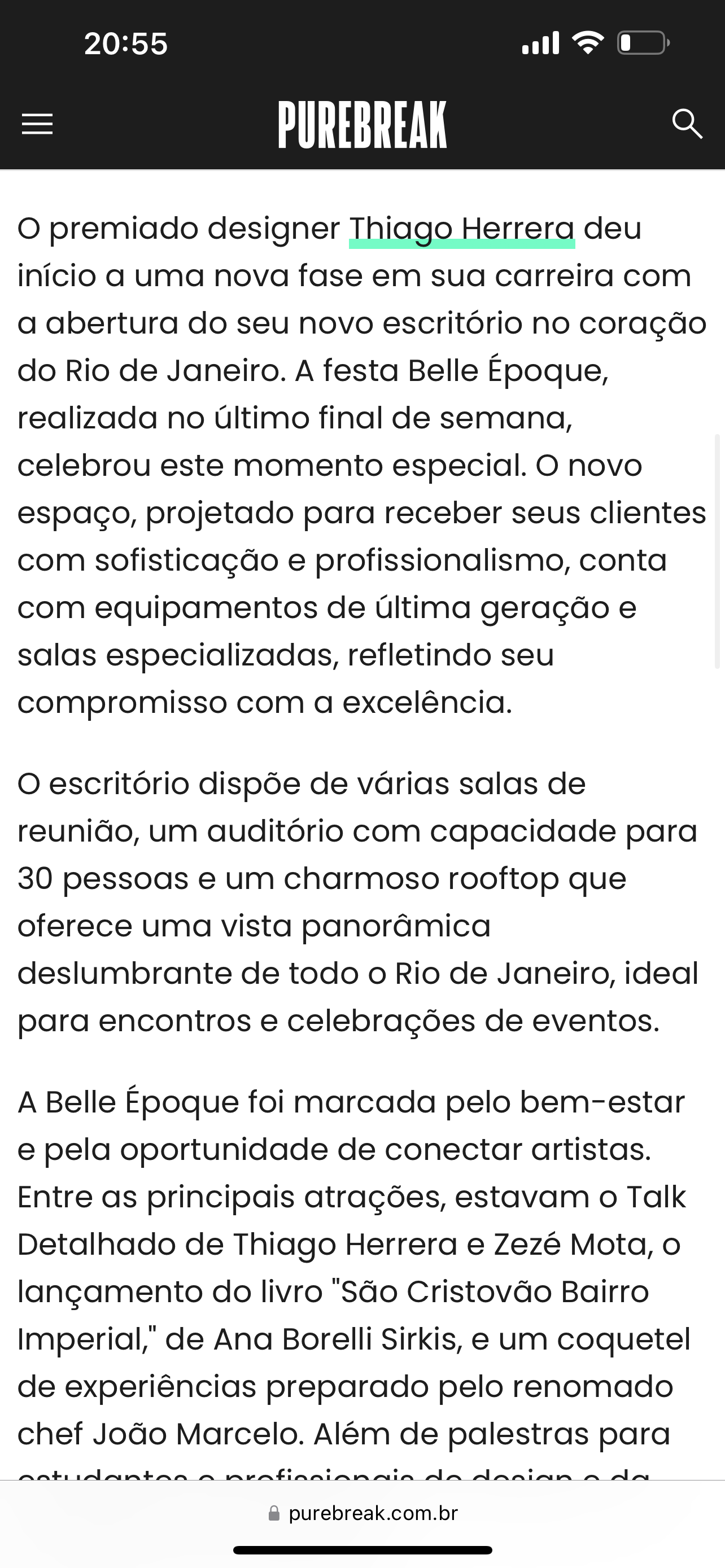725x1568 pixels.
Task: Tap the purebreak.com.br address bar
Action: (364, 1513)
